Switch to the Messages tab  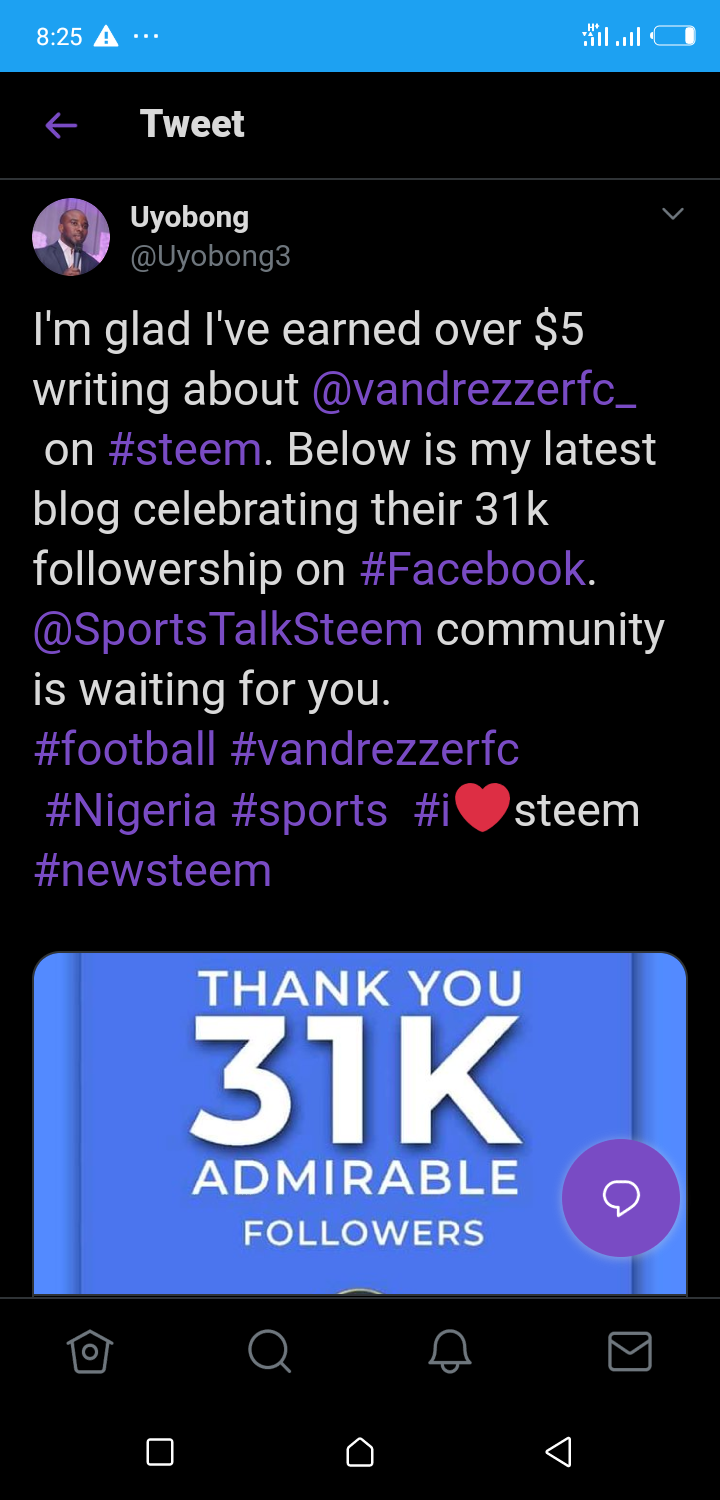[x=630, y=1352]
